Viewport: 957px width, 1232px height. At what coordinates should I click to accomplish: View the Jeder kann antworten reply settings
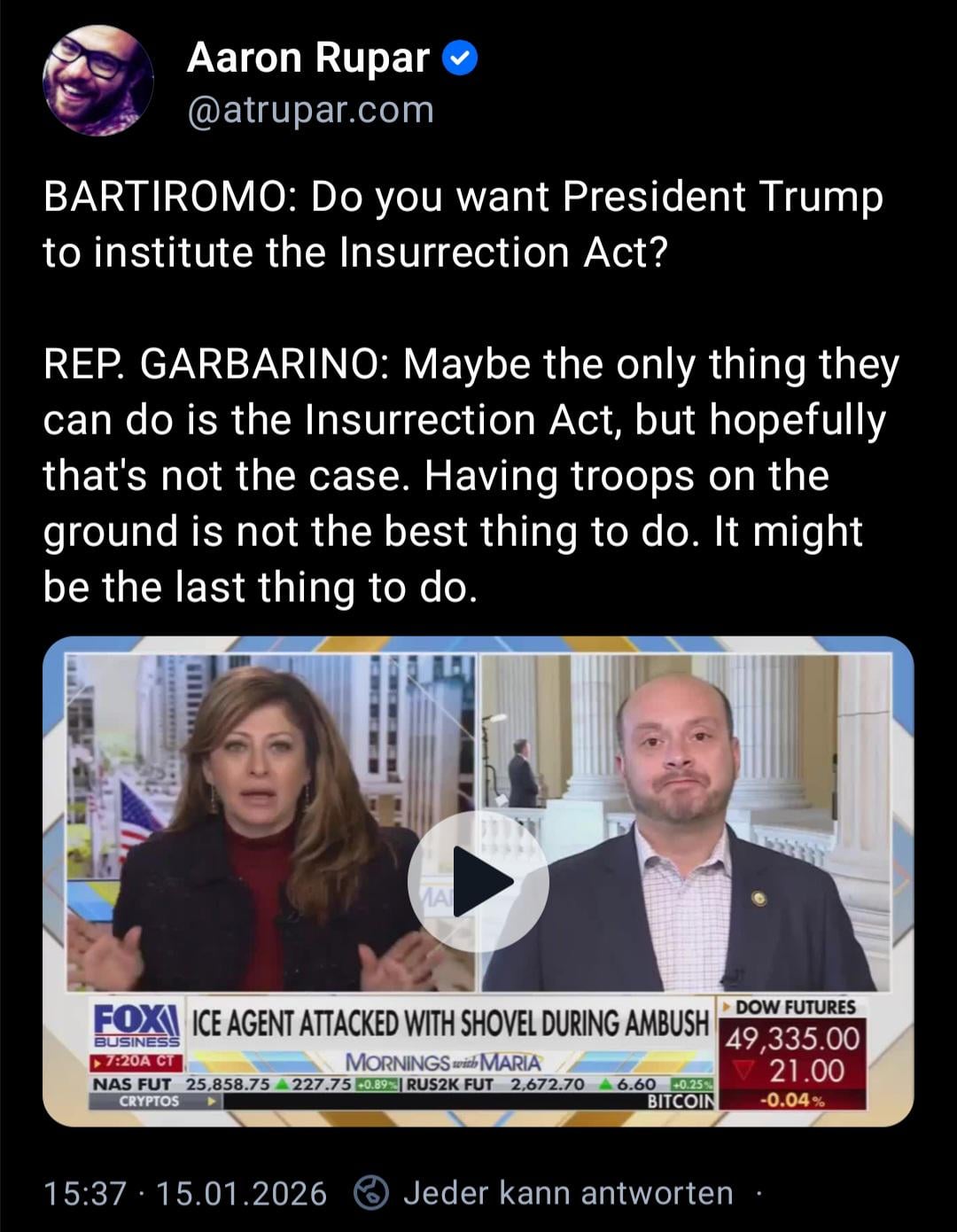[x=567, y=1193]
